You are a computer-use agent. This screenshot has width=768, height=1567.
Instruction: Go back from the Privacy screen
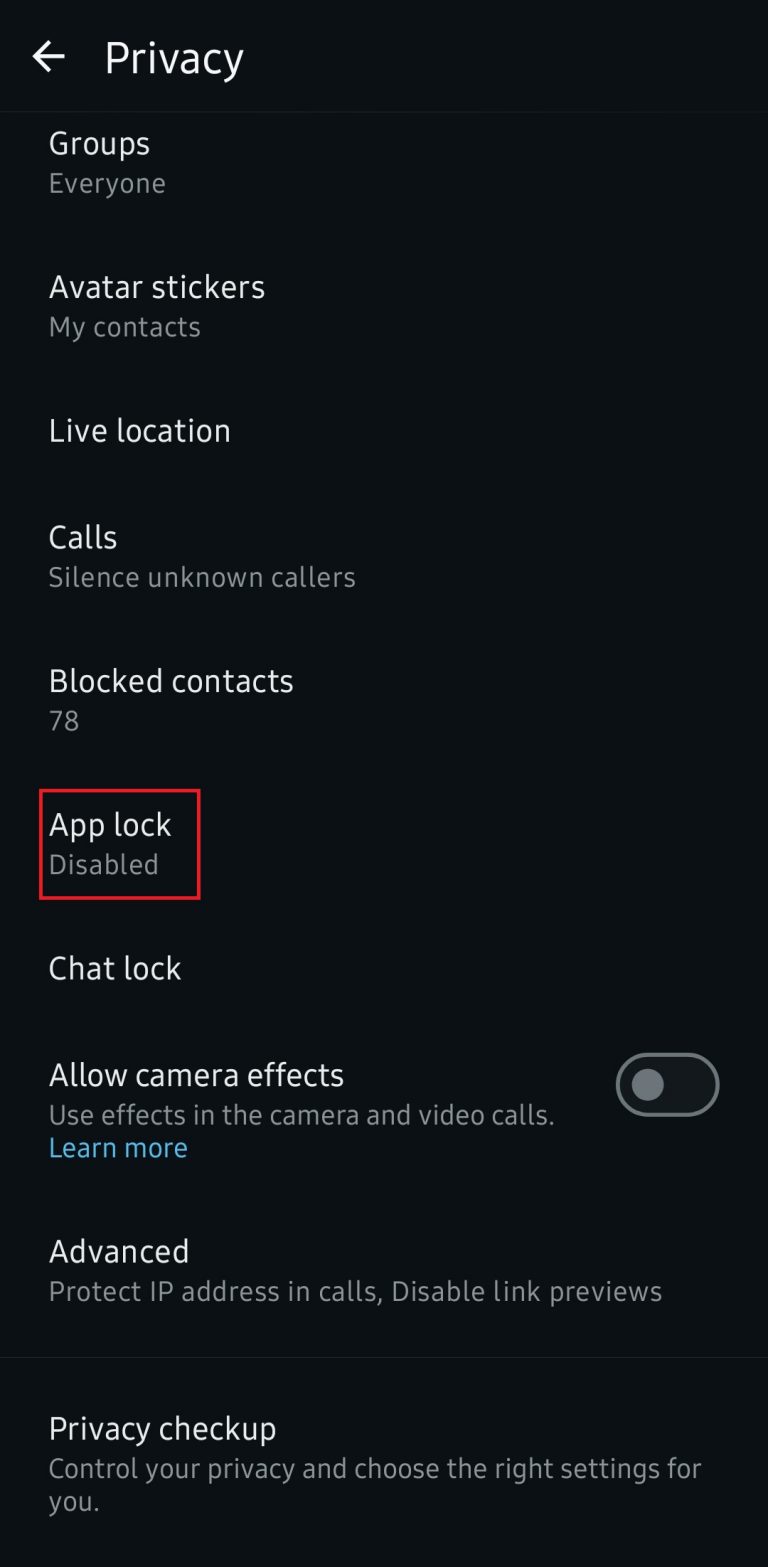click(48, 57)
